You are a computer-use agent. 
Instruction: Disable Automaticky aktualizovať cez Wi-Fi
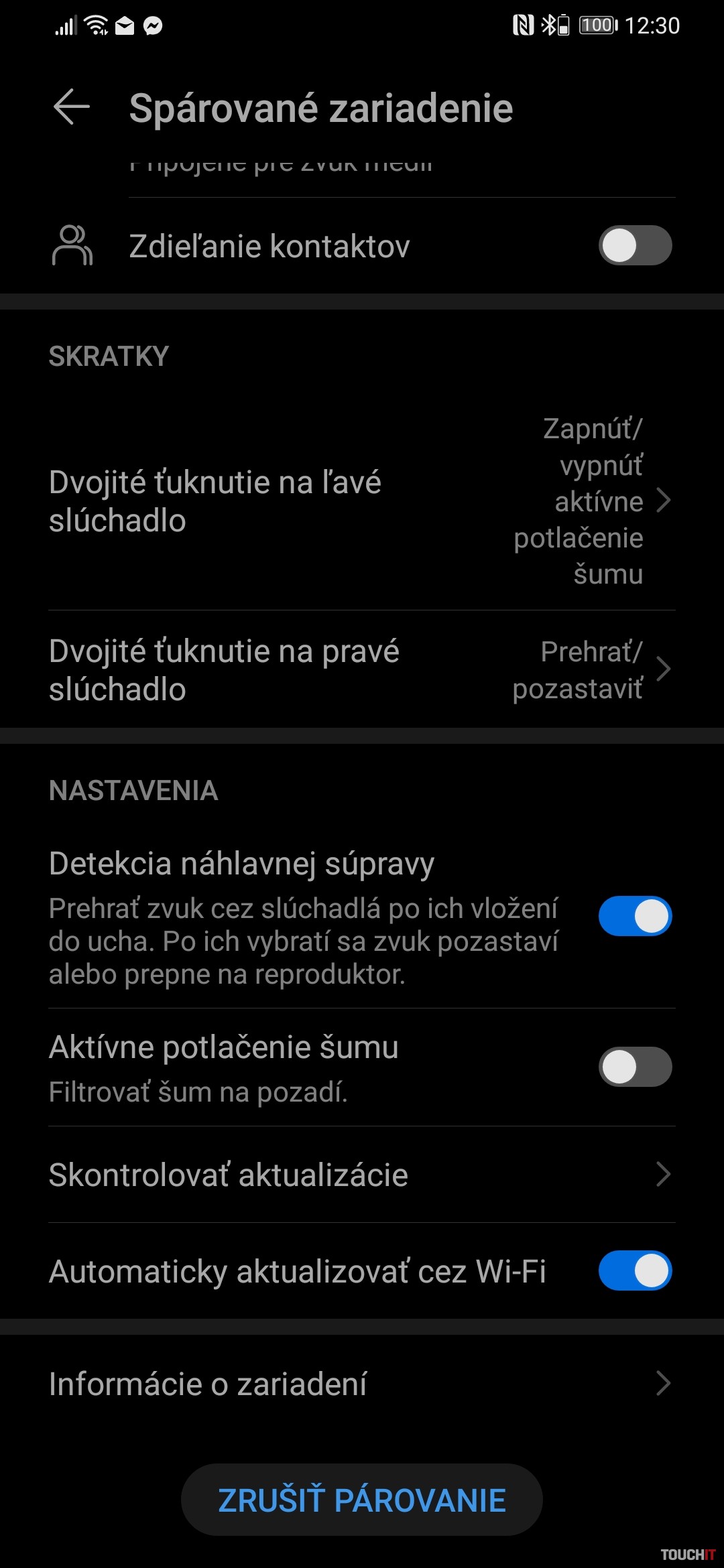click(634, 1270)
